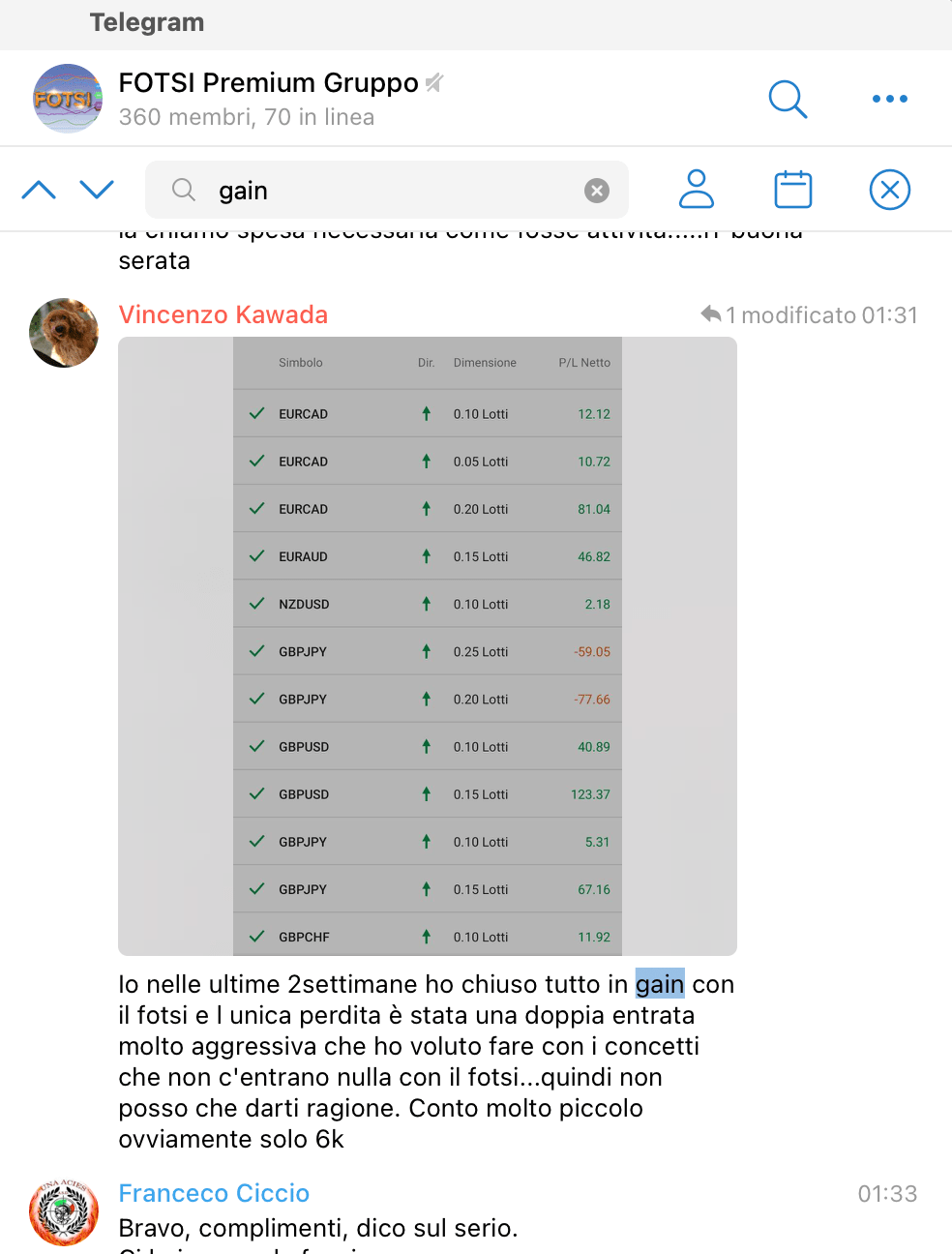The width and height of the screenshot is (952, 1254).
Task: Go to next search result arrow
Action: coord(97,190)
